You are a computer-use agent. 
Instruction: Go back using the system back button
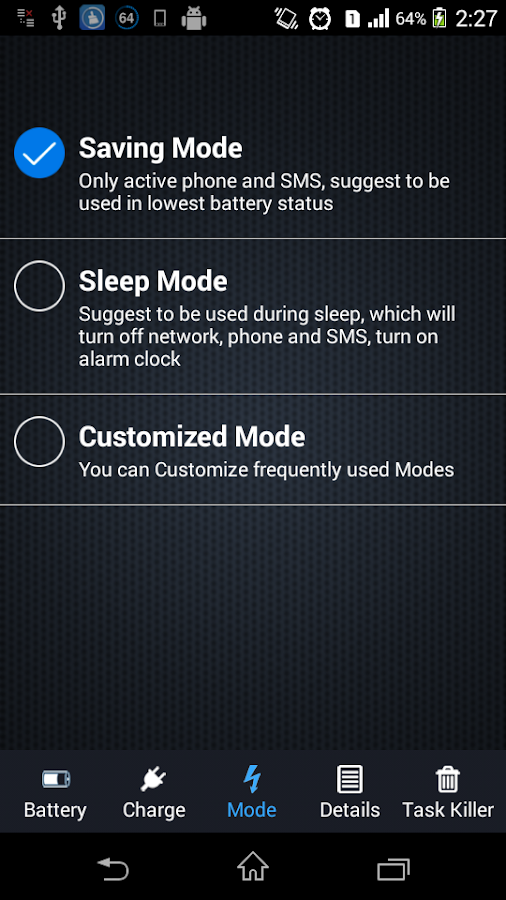pyautogui.click(x=113, y=868)
